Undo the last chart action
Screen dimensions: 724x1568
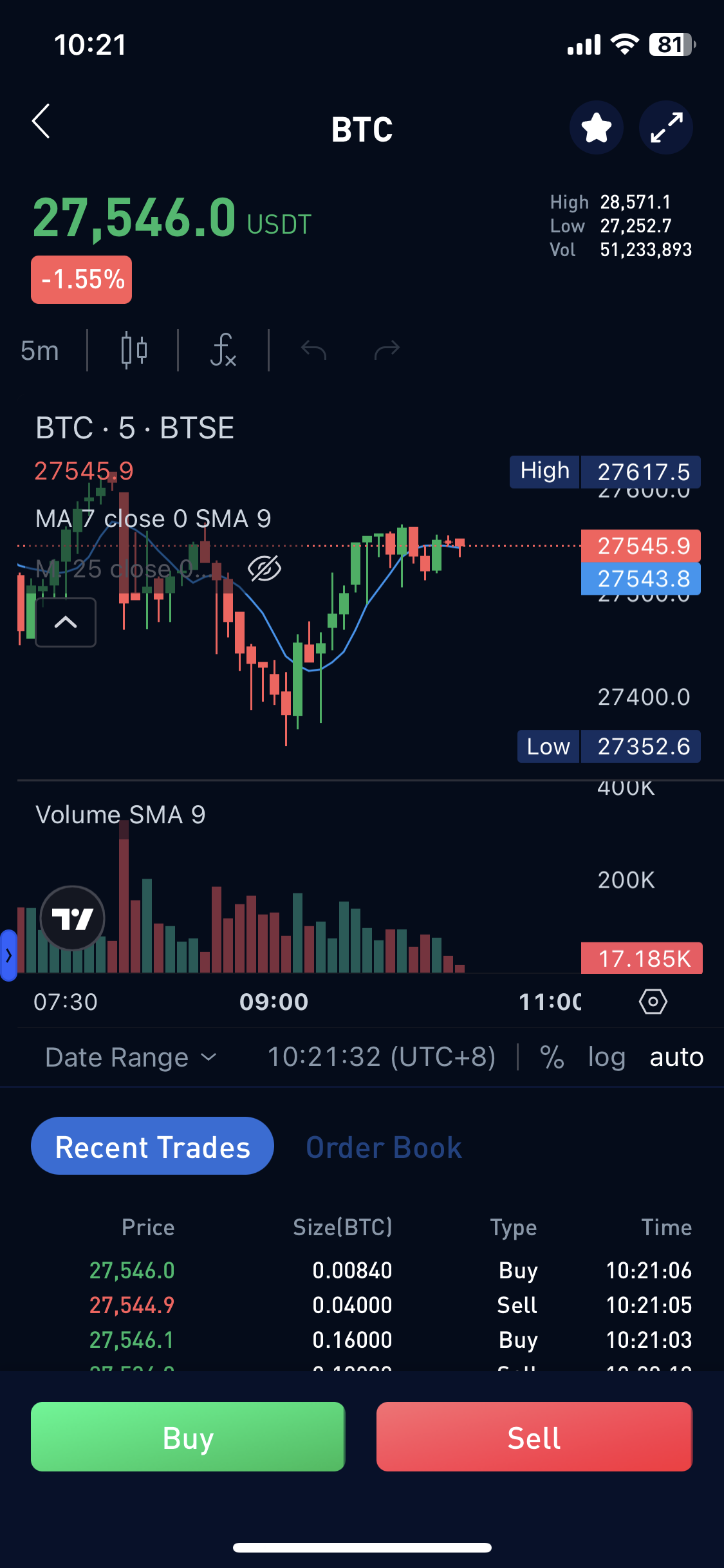pos(313,350)
